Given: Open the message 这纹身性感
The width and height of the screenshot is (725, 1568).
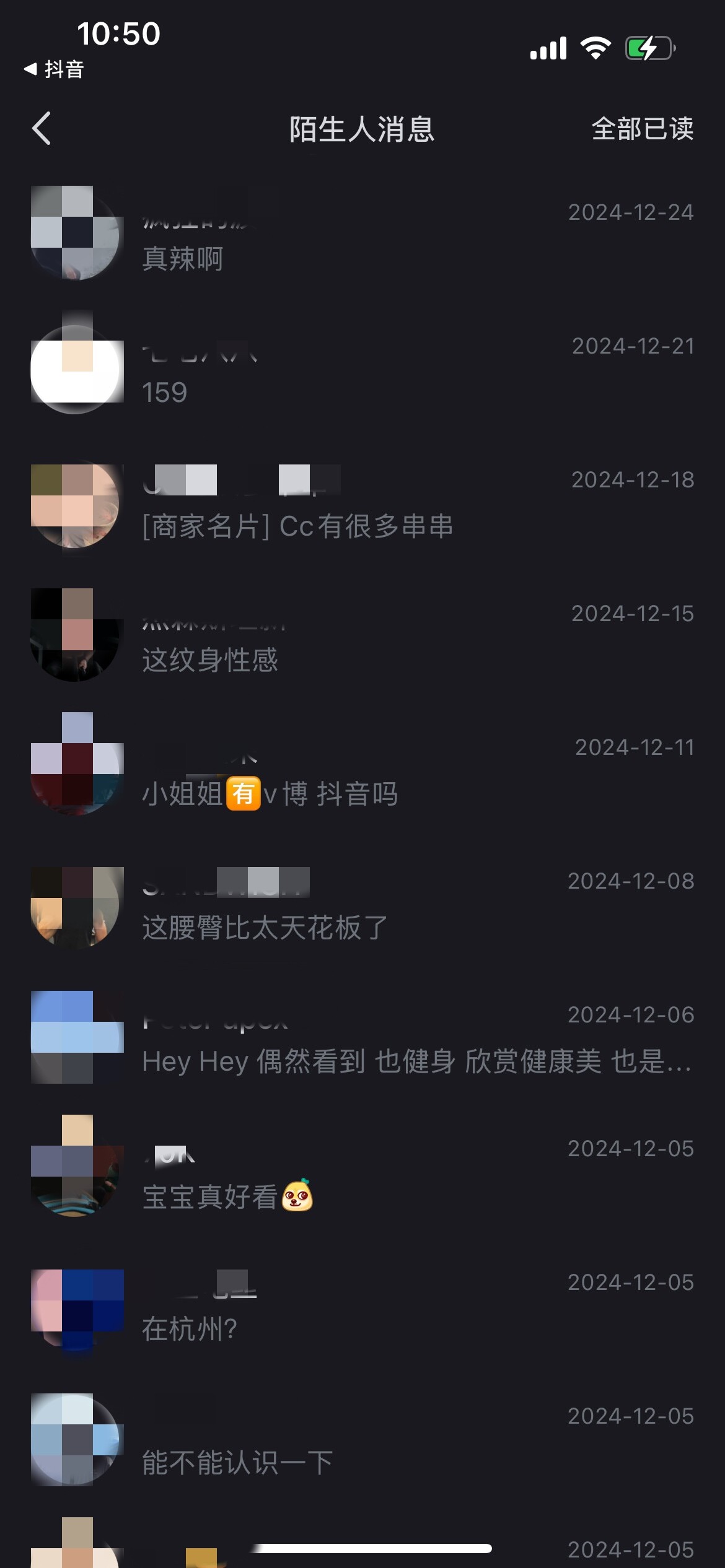Looking at the screenshot, I should (362, 635).
